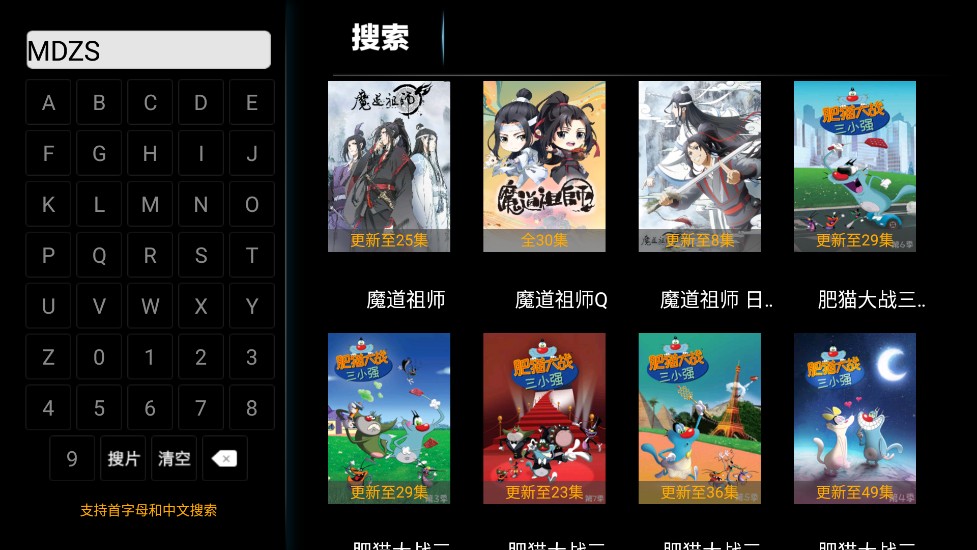Enter digit 0 on the keypad

click(99, 357)
